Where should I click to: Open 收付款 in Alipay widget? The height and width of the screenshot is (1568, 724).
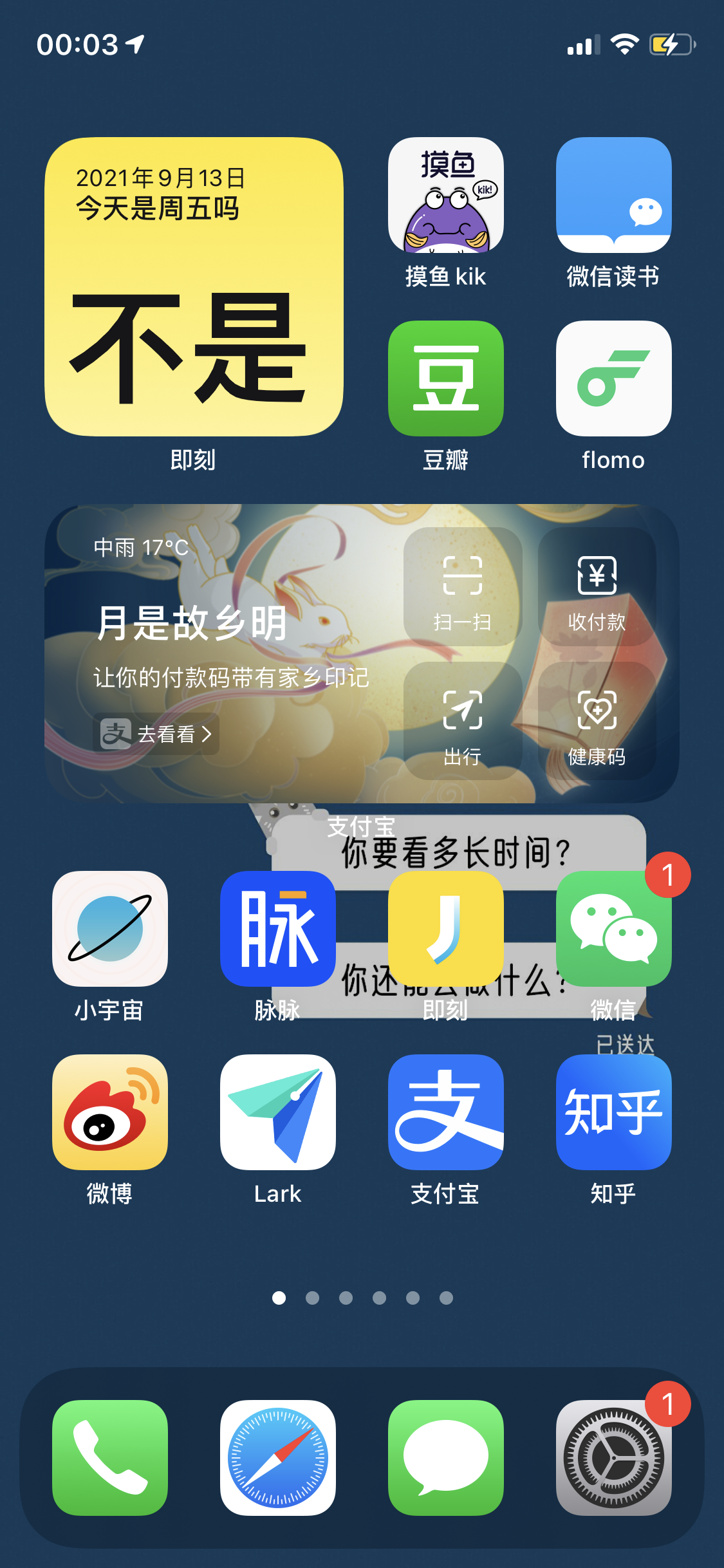coord(597,587)
